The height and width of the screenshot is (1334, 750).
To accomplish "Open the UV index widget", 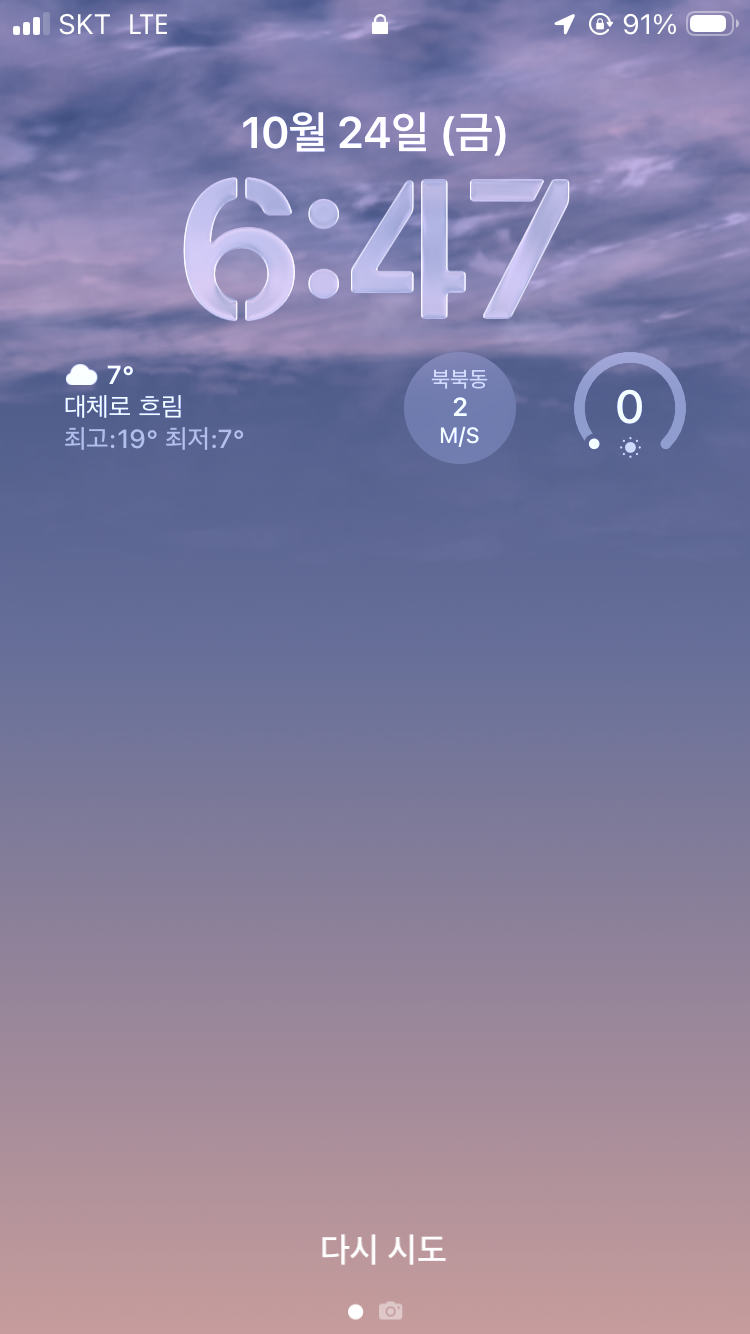I will coord(630,408).
